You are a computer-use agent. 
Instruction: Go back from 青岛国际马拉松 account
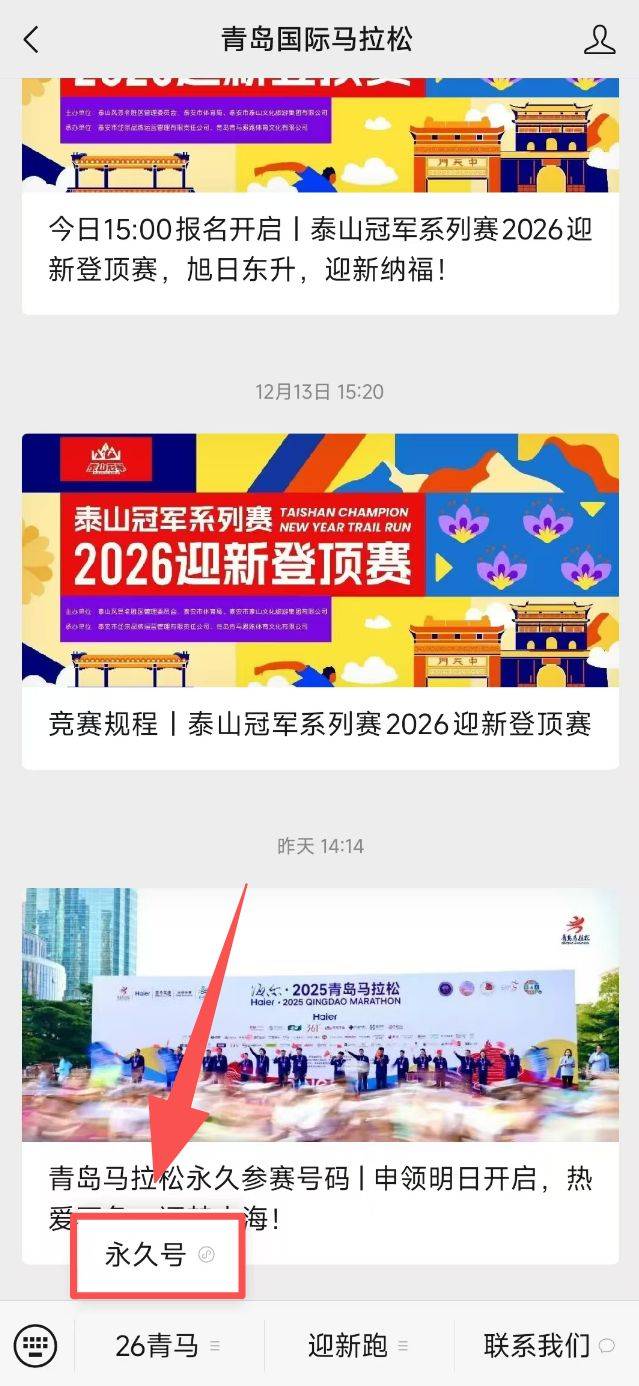pyautogui.click(x=31, y=40)
